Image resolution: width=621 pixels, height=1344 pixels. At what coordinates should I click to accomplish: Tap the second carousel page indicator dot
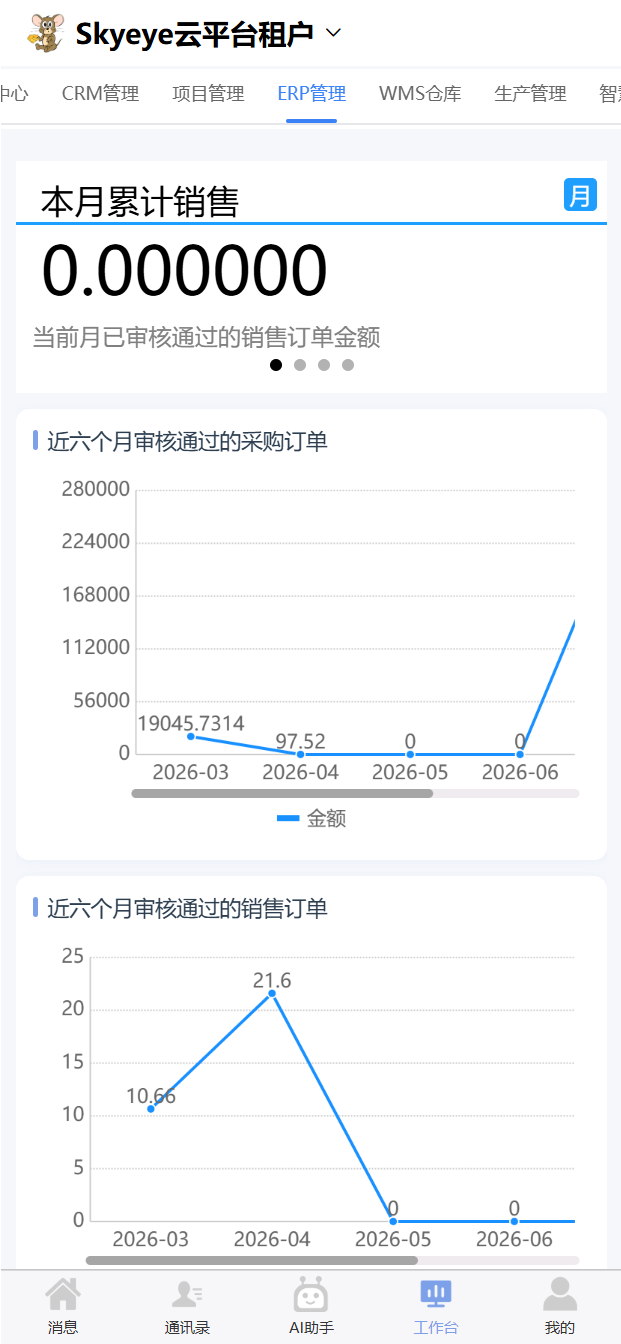click(300, 365)
